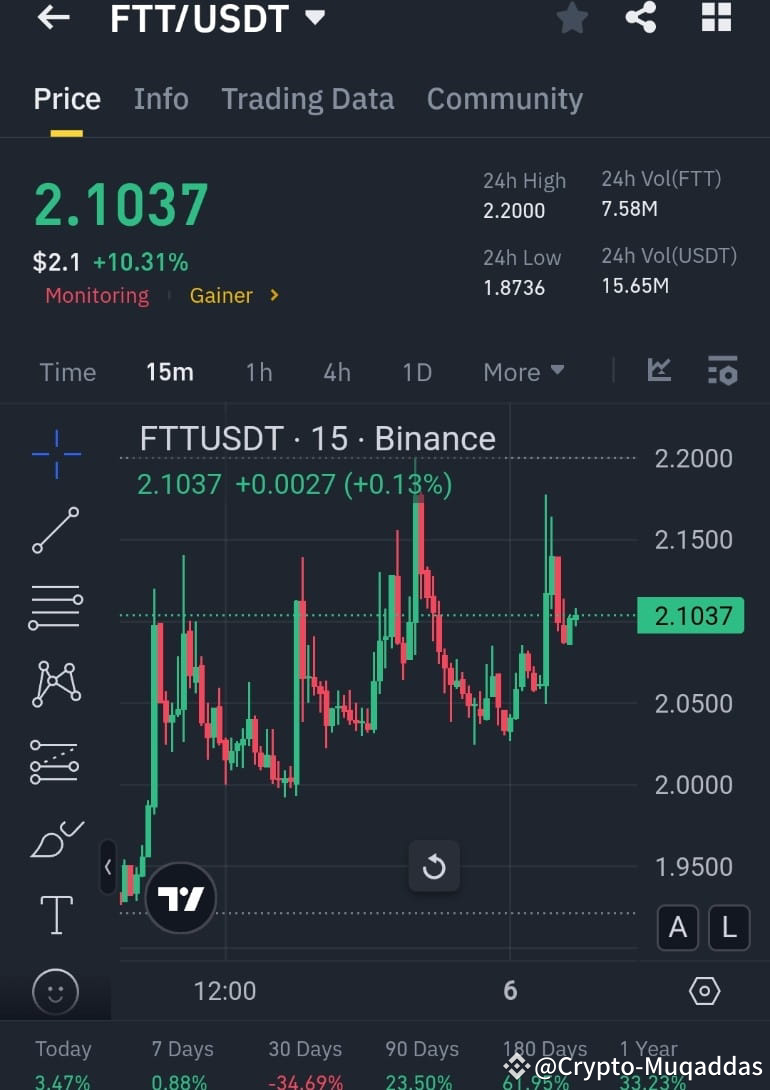The height and width of the screenshot is (1090, 770).
Task: Star FTT/USDT as a favorite pair
Action: (572, 18)
